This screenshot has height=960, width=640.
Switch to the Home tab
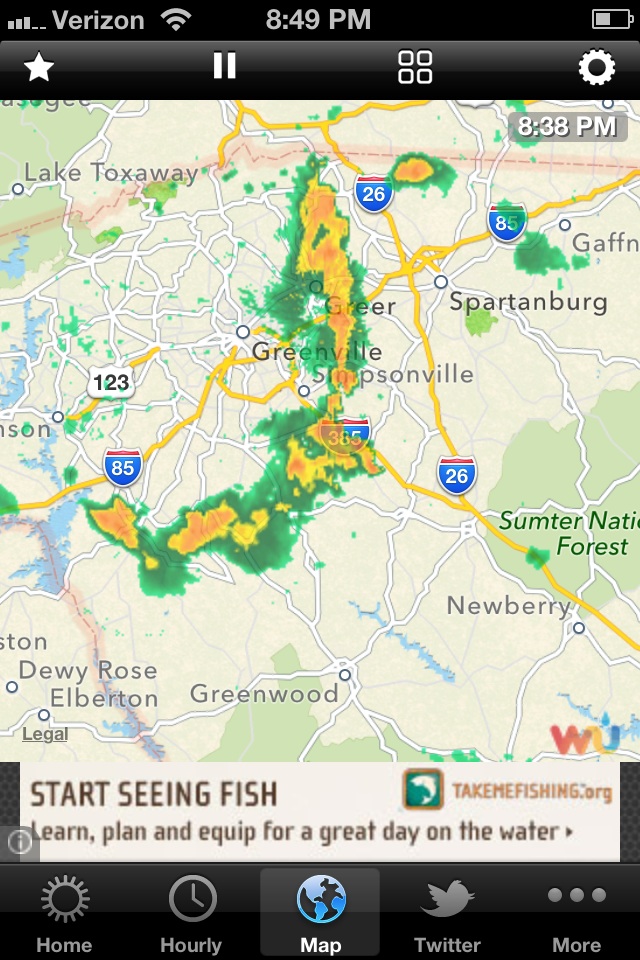coord(64,914)
